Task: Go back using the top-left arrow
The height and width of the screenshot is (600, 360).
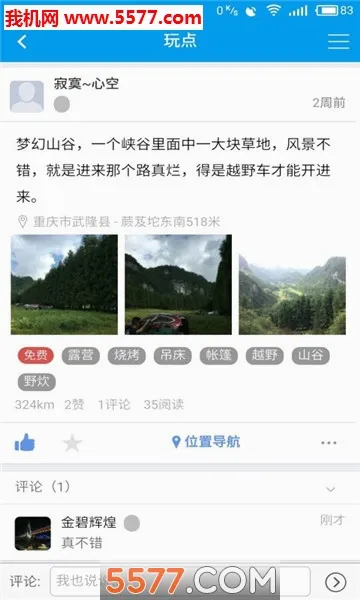Action: point(22,41)
